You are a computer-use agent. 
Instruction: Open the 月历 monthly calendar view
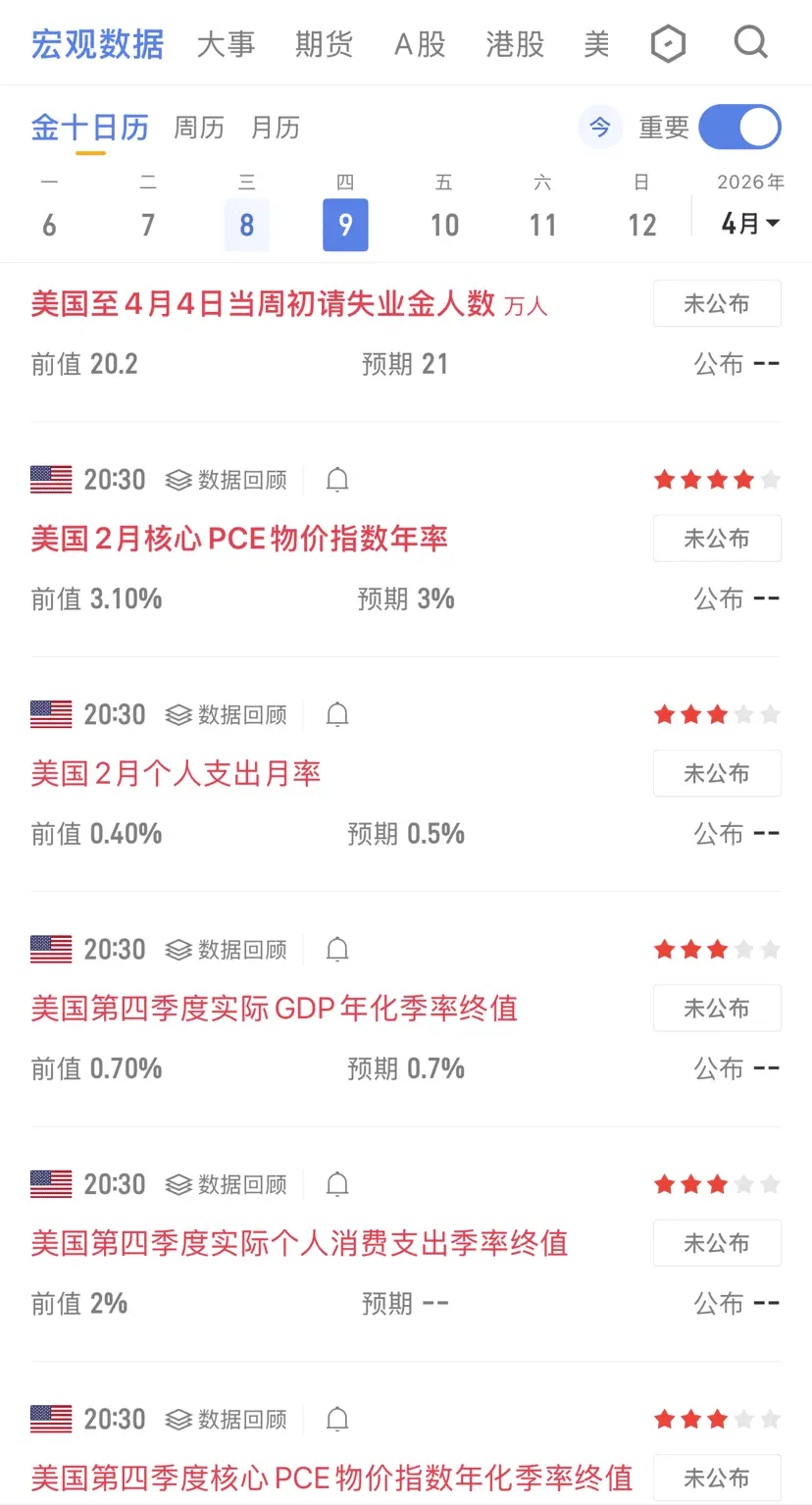pos(276,128)
